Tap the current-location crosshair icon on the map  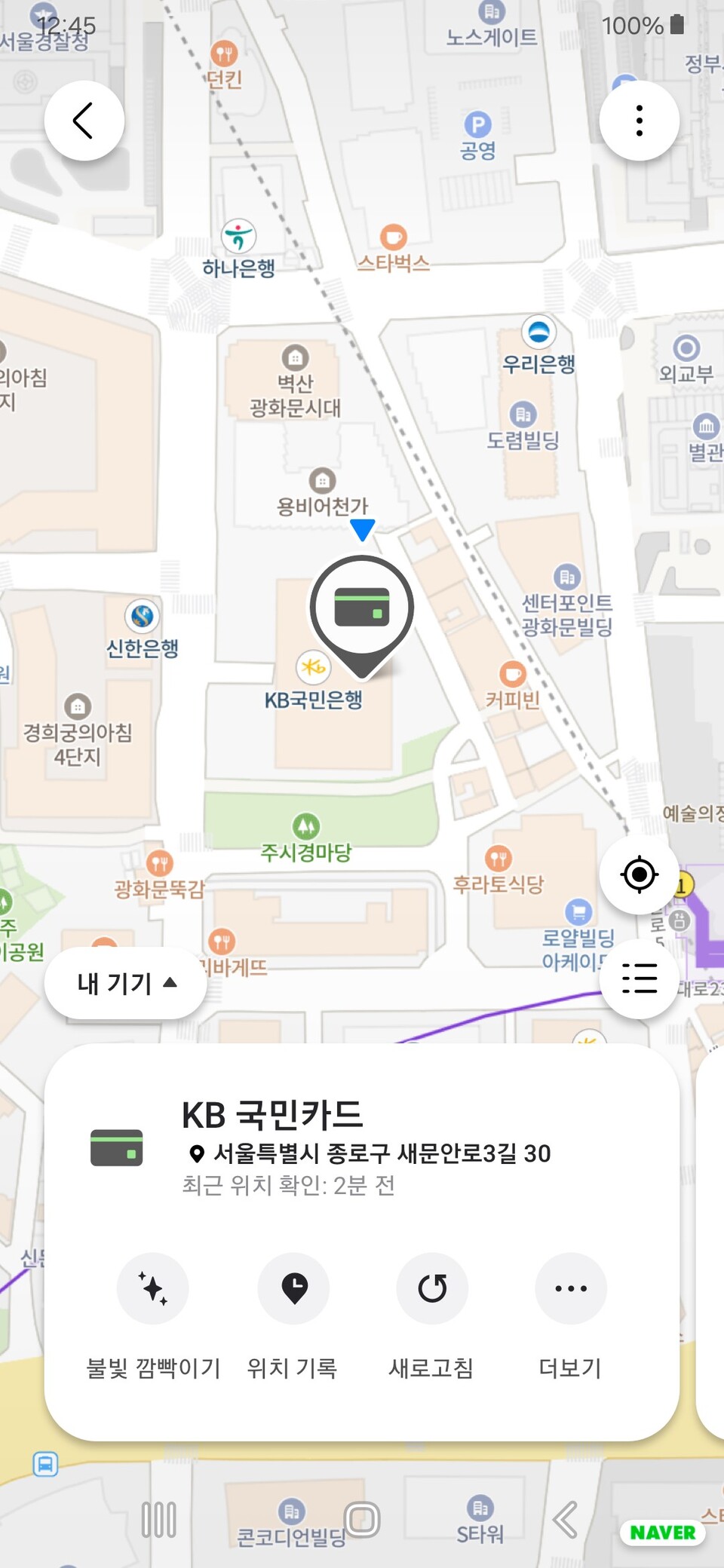tap(639, 874)
